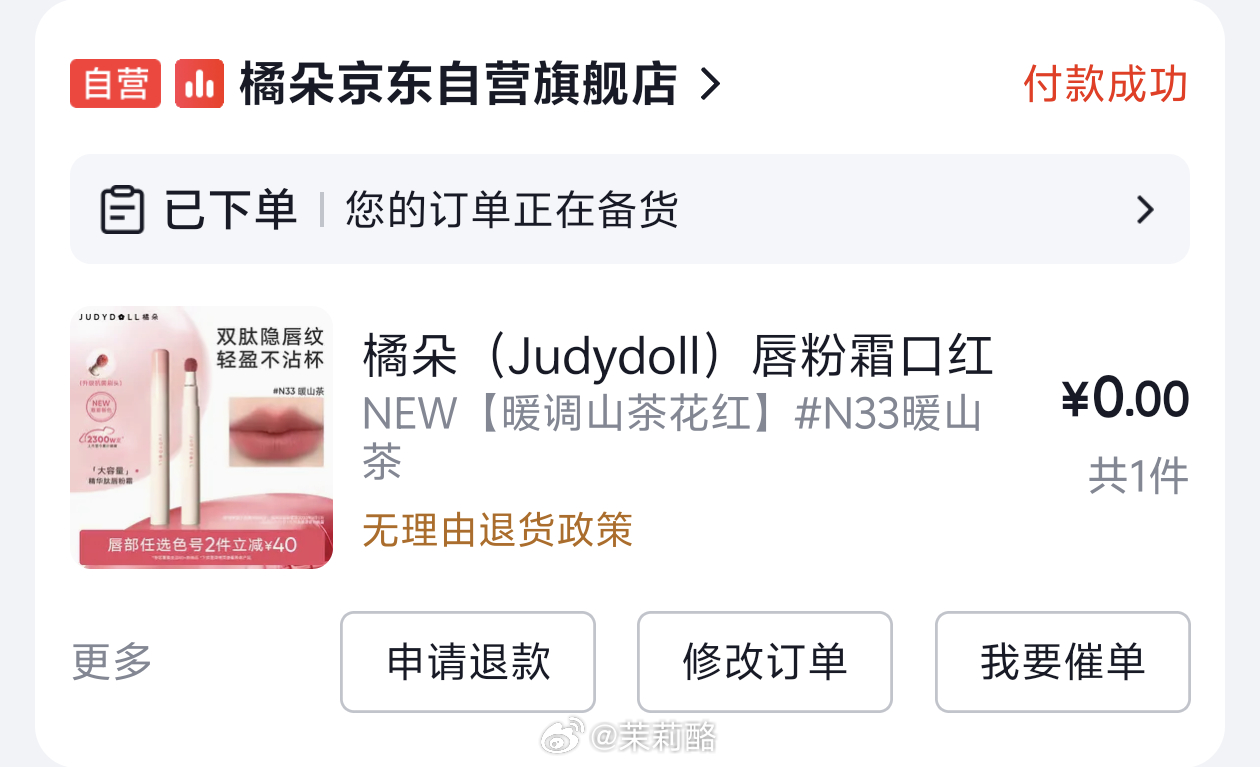Image resolution: width=1260 pixels, height=767 pixels.
Task: Open the 橘朵京东自营旗舰店 store page
Action: 458,84
